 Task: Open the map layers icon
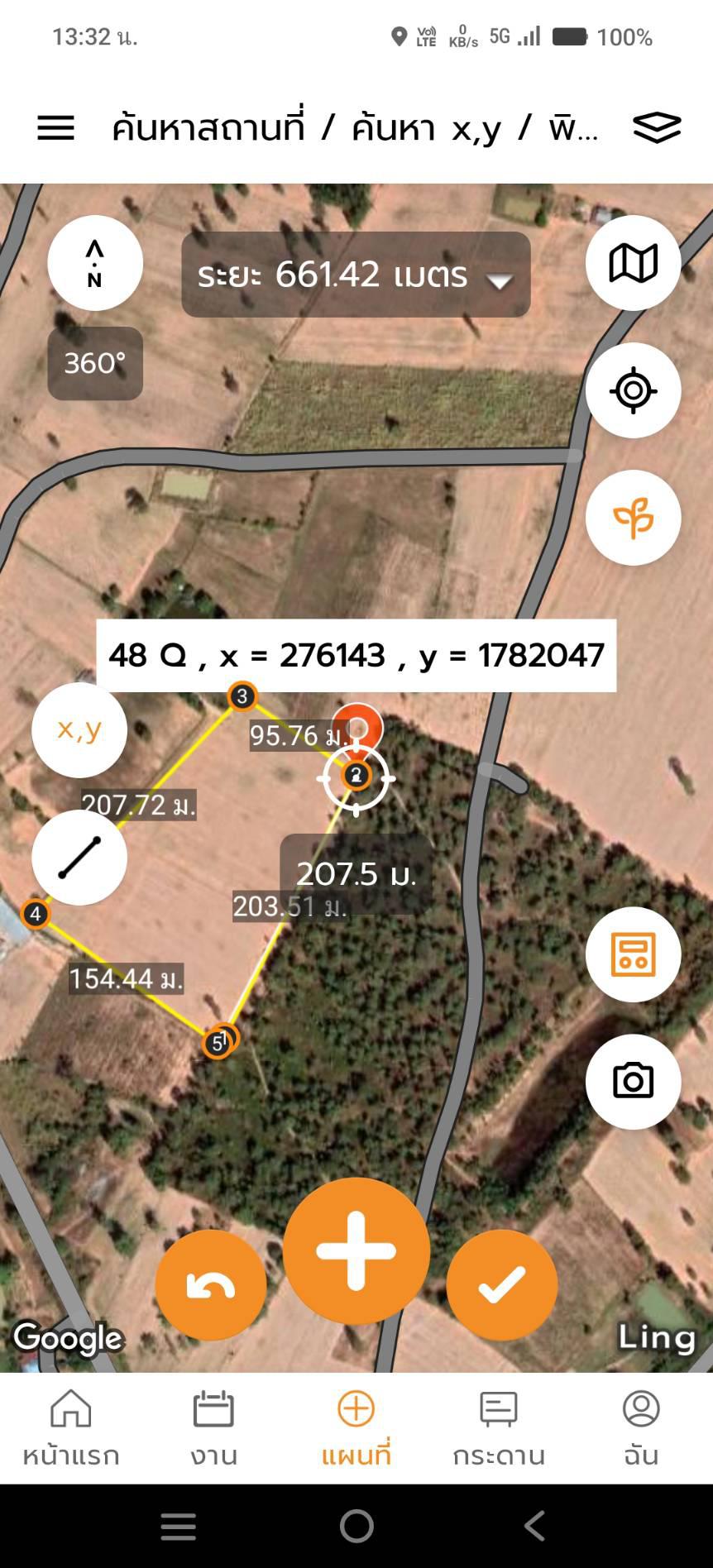[x=657, y=128]
